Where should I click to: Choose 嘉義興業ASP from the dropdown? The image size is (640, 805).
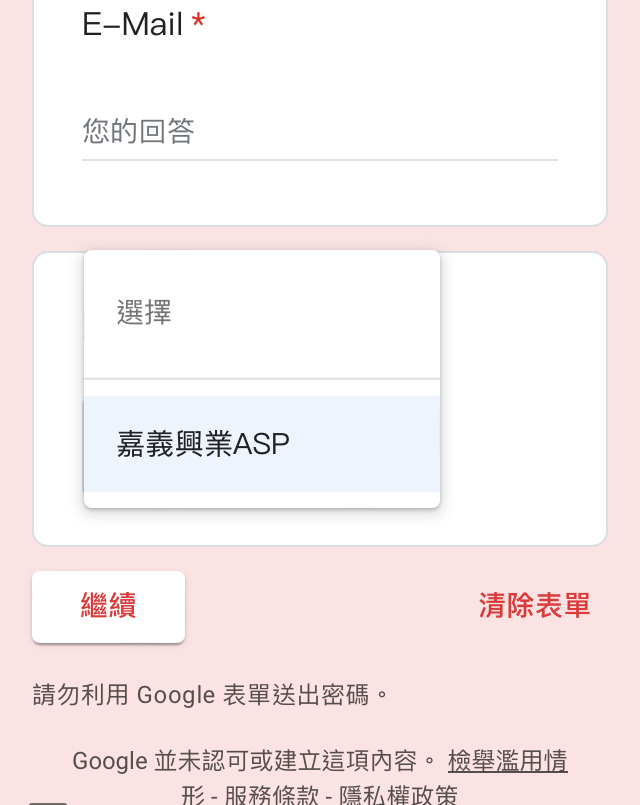[261, 444]
